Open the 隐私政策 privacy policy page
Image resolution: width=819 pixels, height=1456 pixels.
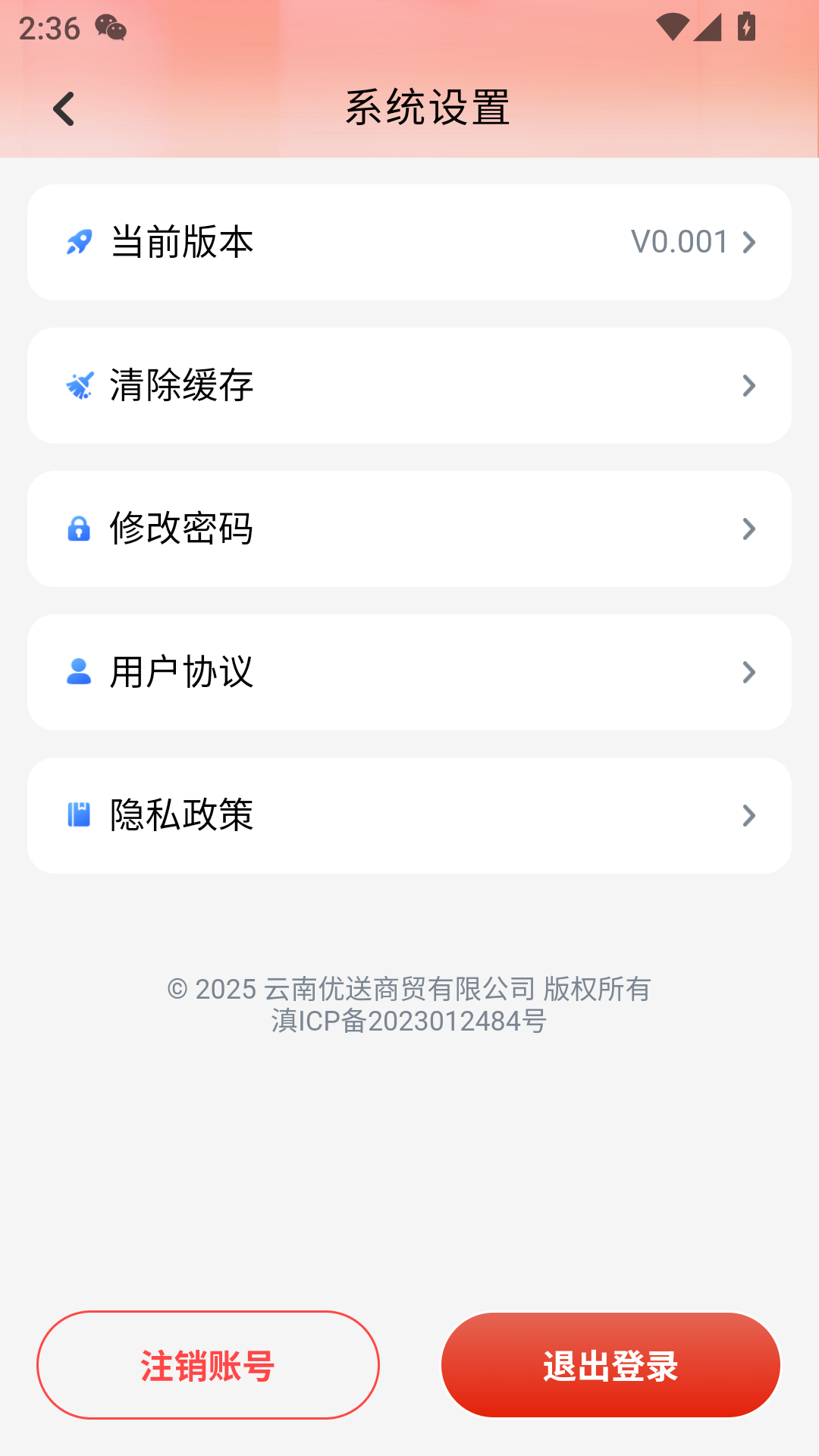[409, 814]
